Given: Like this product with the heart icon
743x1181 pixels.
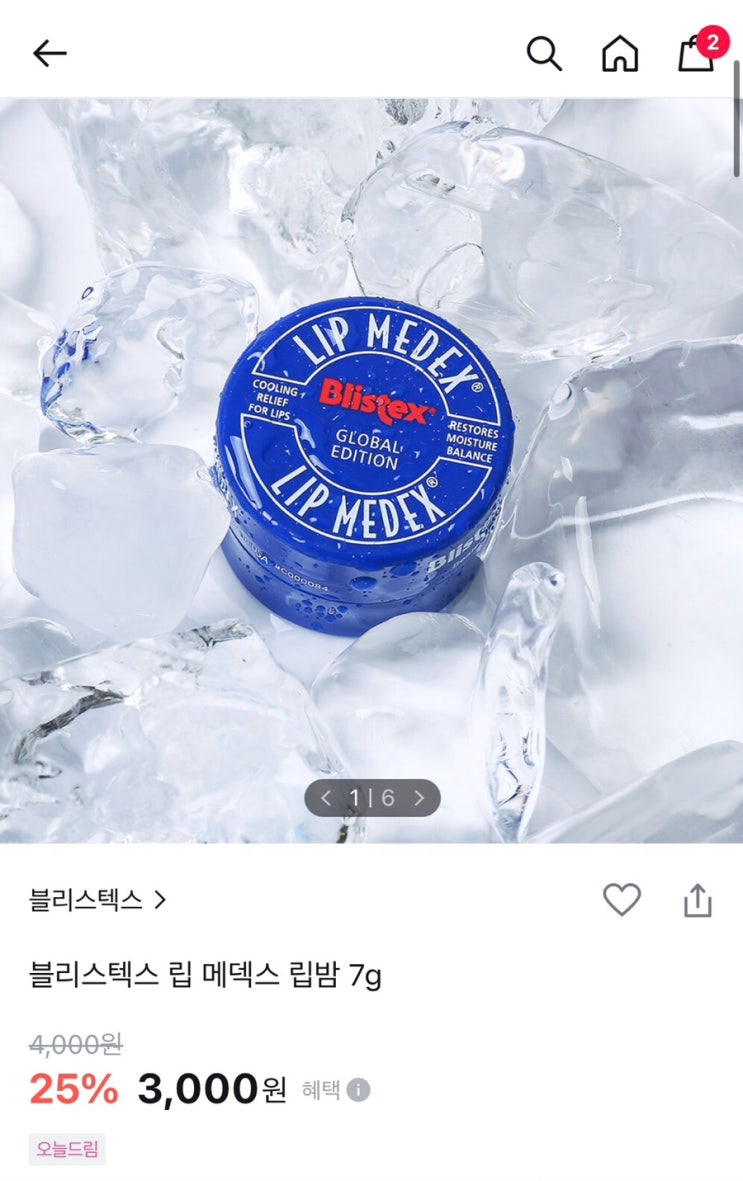Looking at the screenshot, I should tap(622, 899).
